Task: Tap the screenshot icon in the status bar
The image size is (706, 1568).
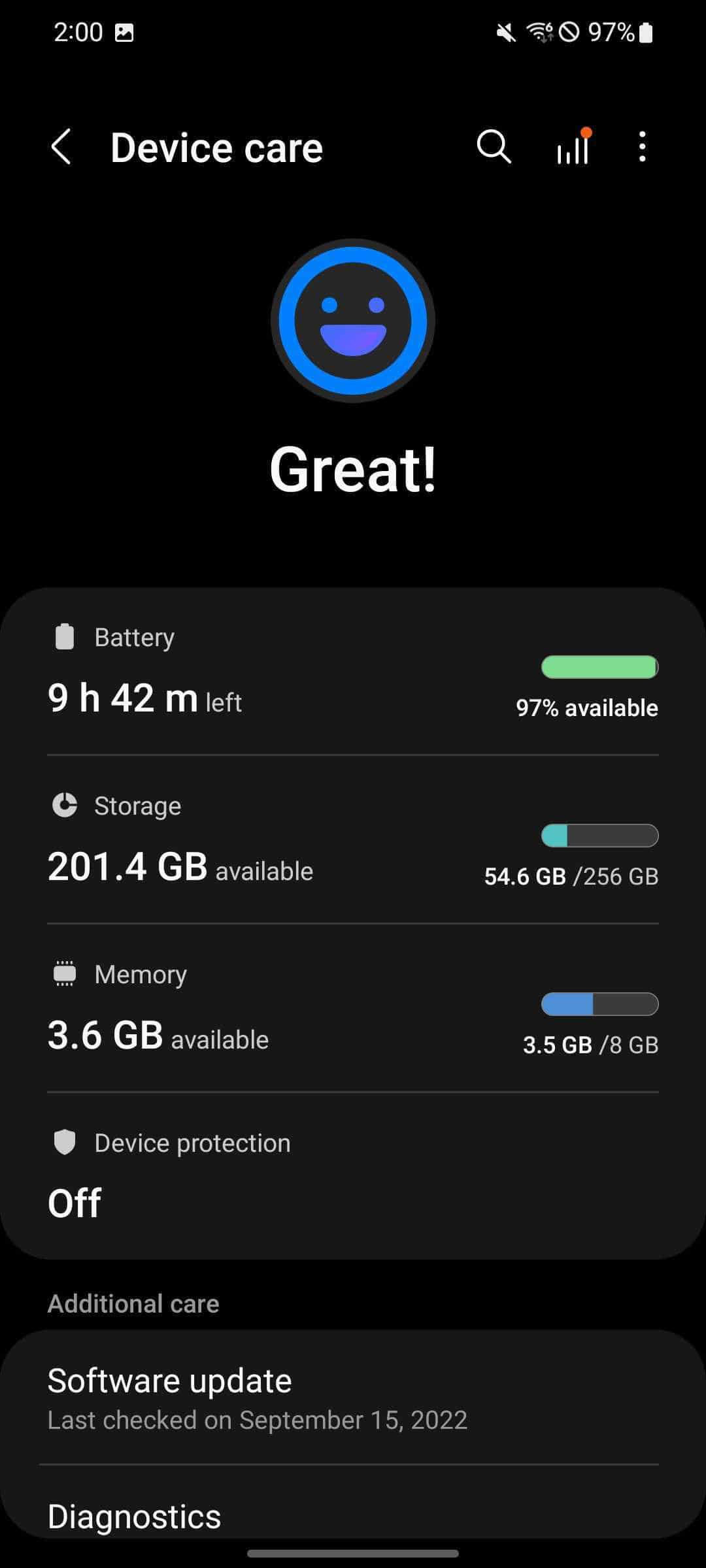Action: [126, 31]
